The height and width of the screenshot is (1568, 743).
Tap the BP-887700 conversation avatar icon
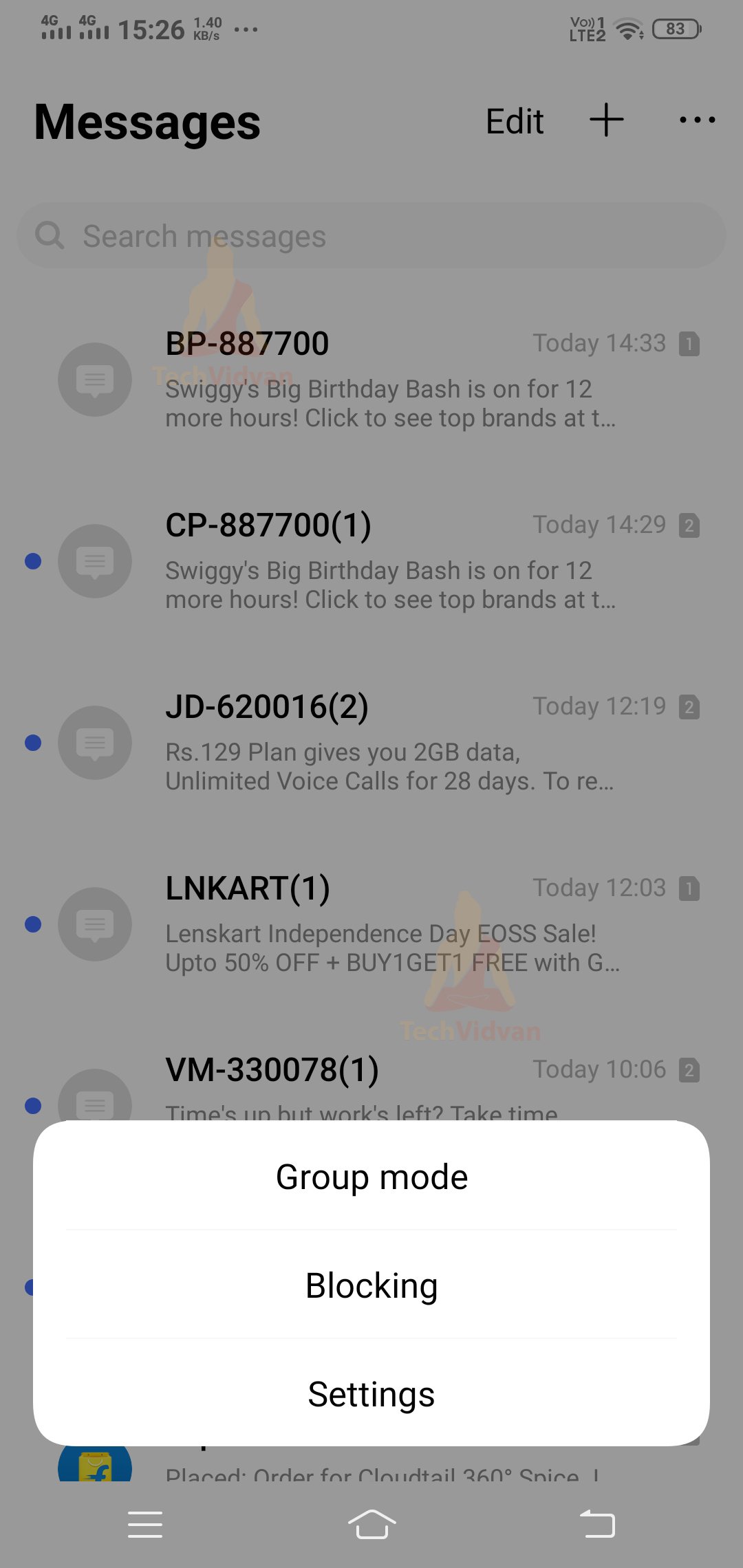pos(94,380)
